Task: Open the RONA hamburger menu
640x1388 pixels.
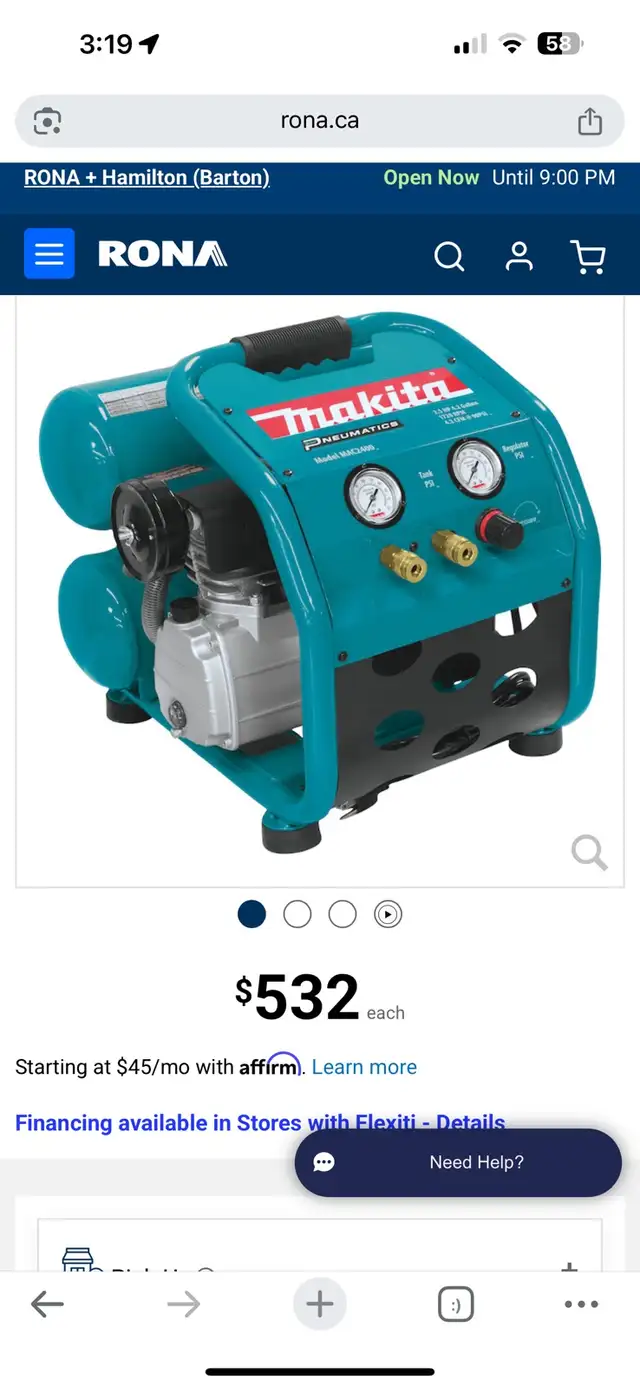Action: pos(49,254)
